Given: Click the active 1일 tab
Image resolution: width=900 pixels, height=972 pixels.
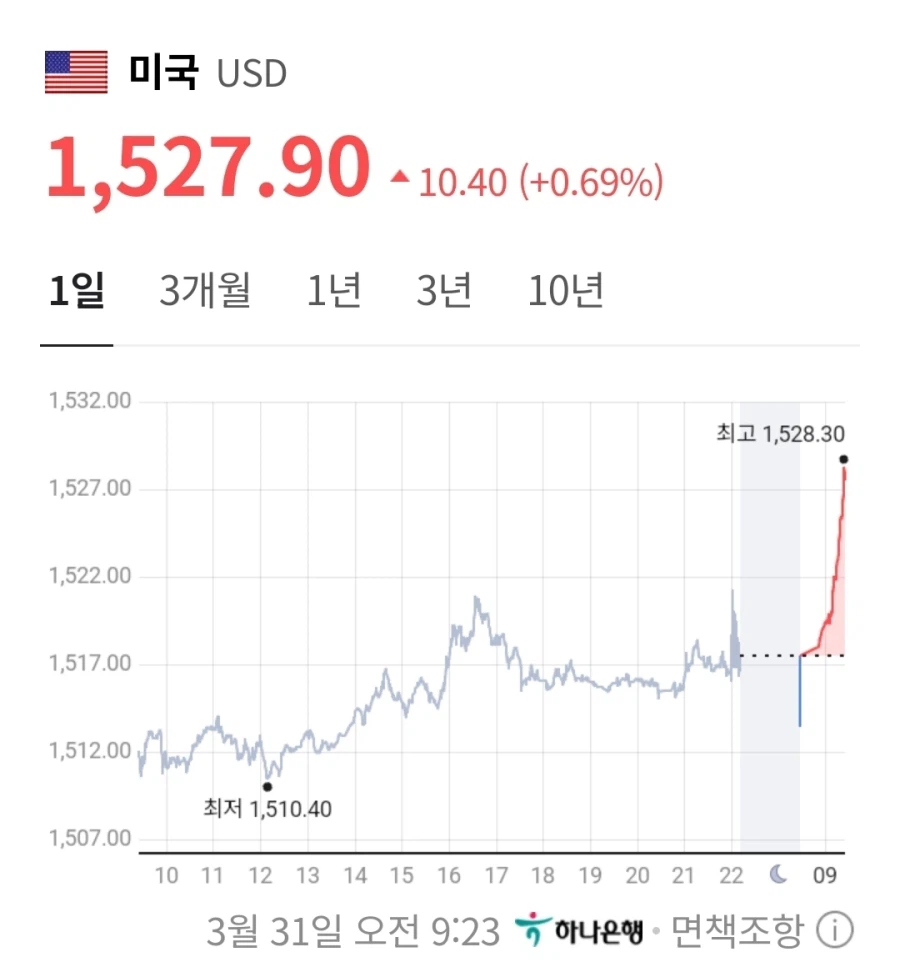Looking at the screenshot, I should [x=77, y=290].
